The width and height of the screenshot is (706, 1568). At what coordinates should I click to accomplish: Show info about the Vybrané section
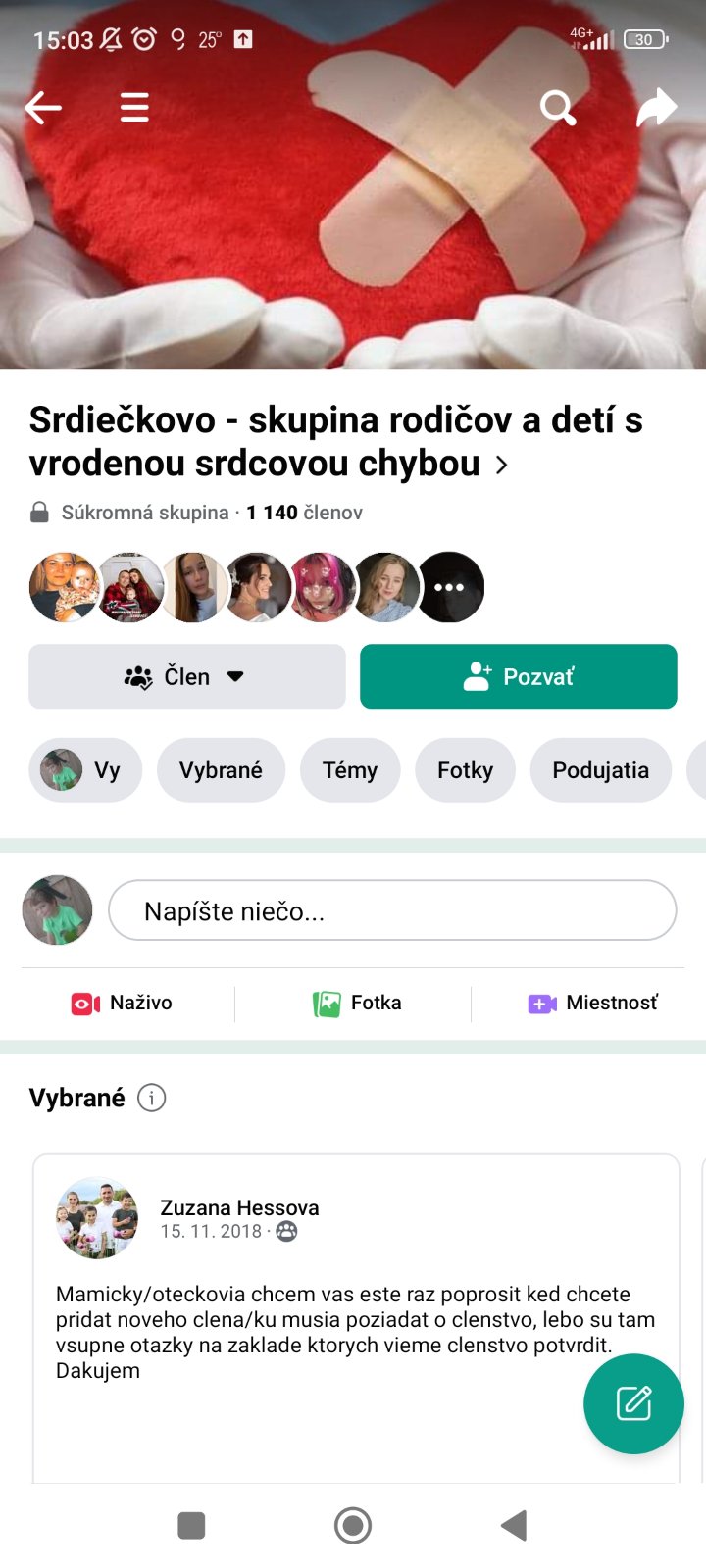(x=151, y=1098)
